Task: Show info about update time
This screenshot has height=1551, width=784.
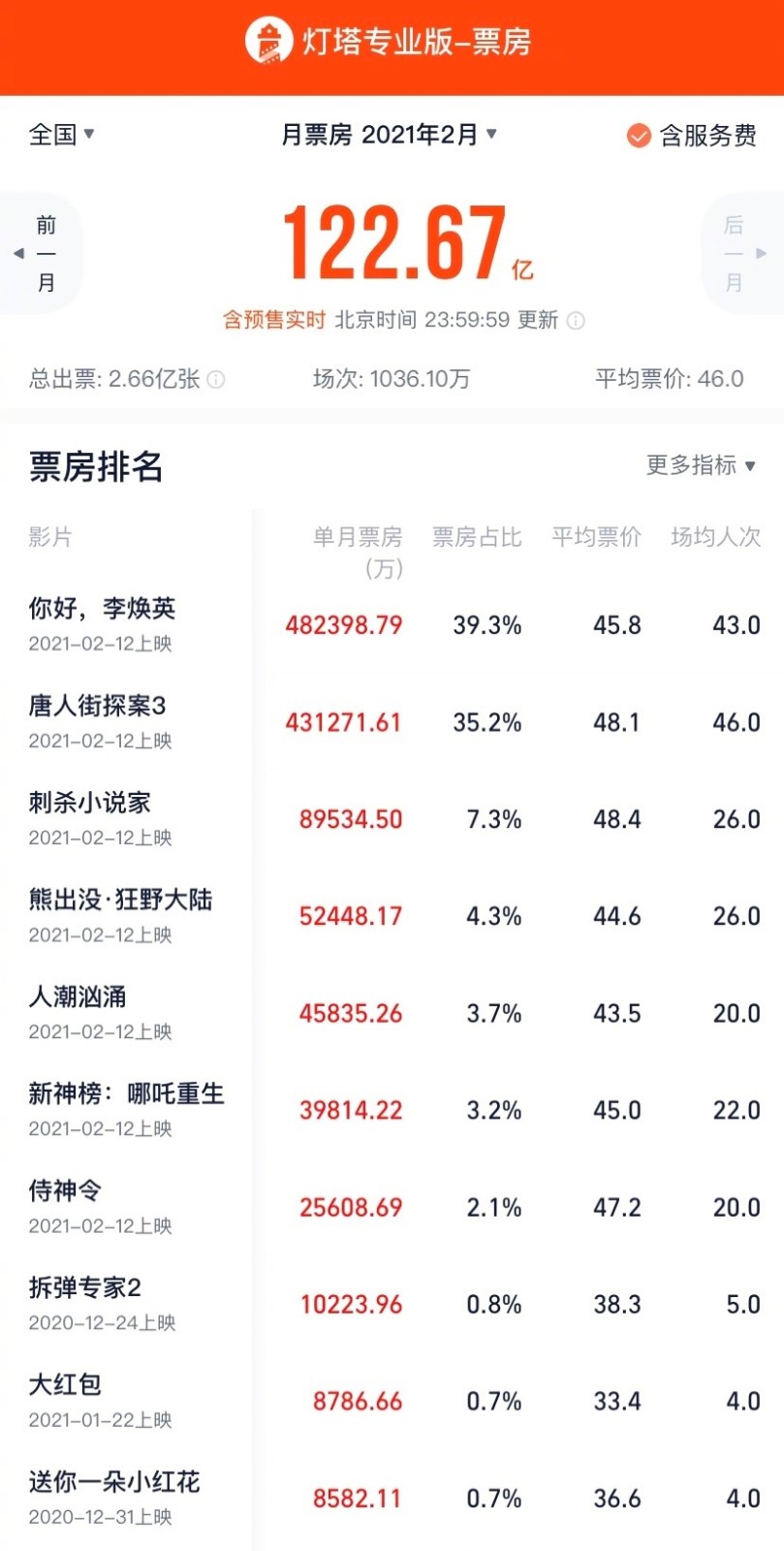Action: tap(576, 321)
